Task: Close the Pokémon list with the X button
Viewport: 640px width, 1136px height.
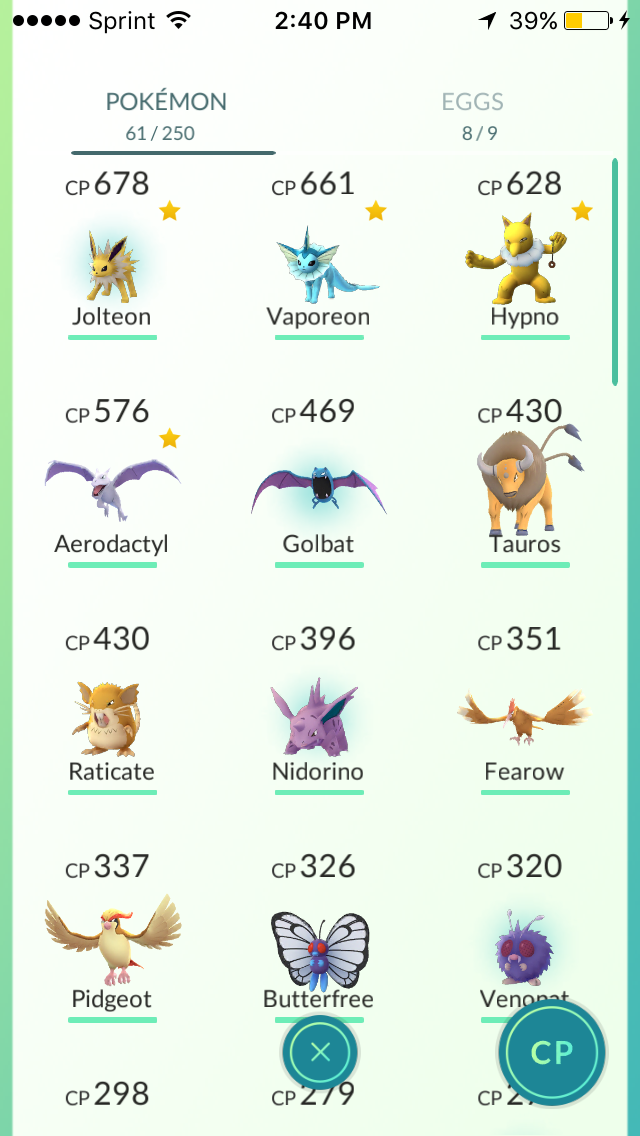Action: pos(320,1052)
